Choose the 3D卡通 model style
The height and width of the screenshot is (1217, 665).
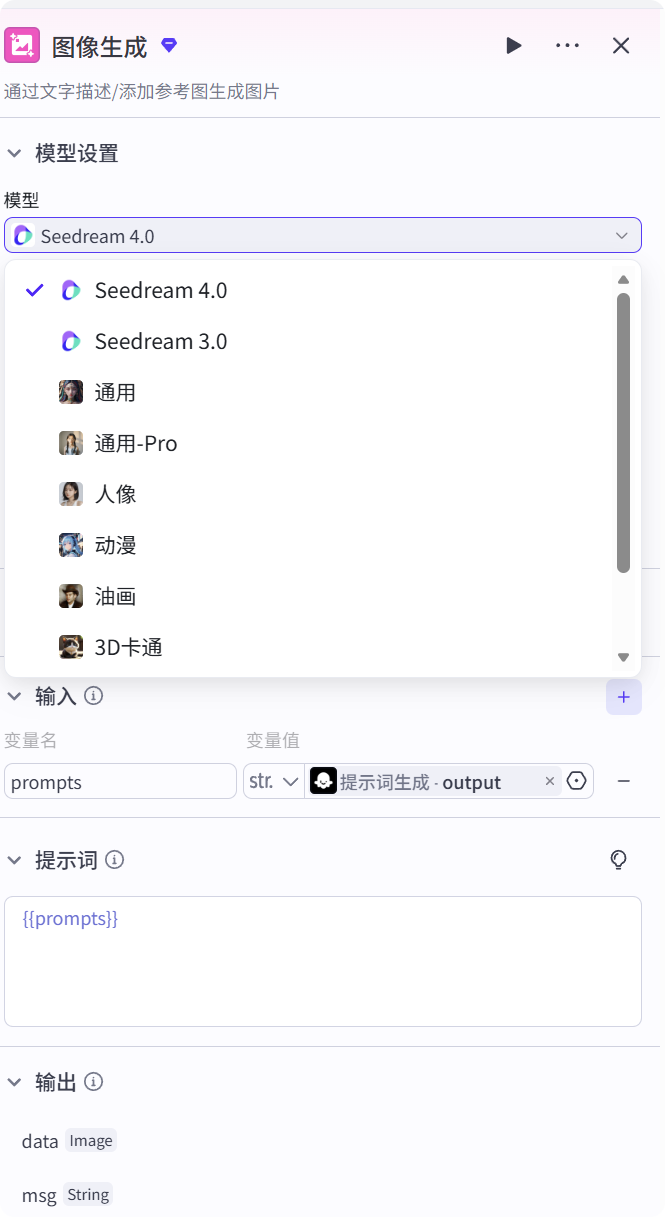point(128,648)
